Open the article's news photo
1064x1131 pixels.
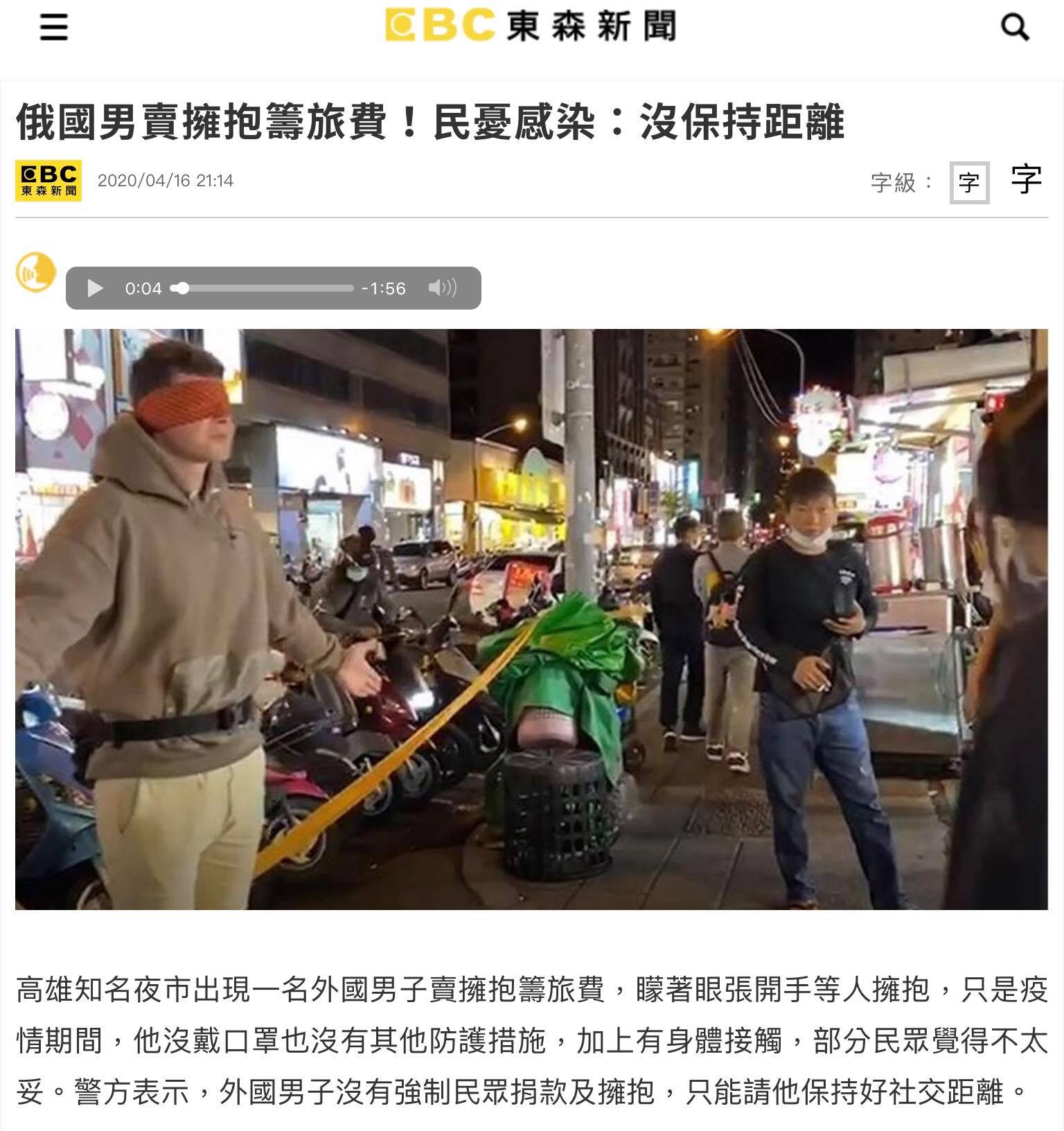(531, 618)
